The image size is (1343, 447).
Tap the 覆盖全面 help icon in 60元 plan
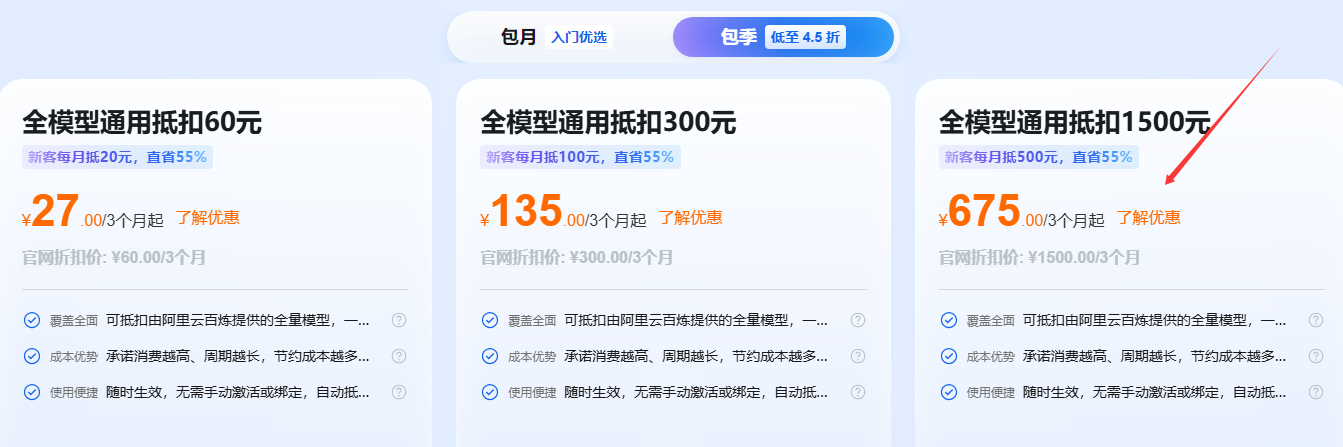(x=399, y=320)
